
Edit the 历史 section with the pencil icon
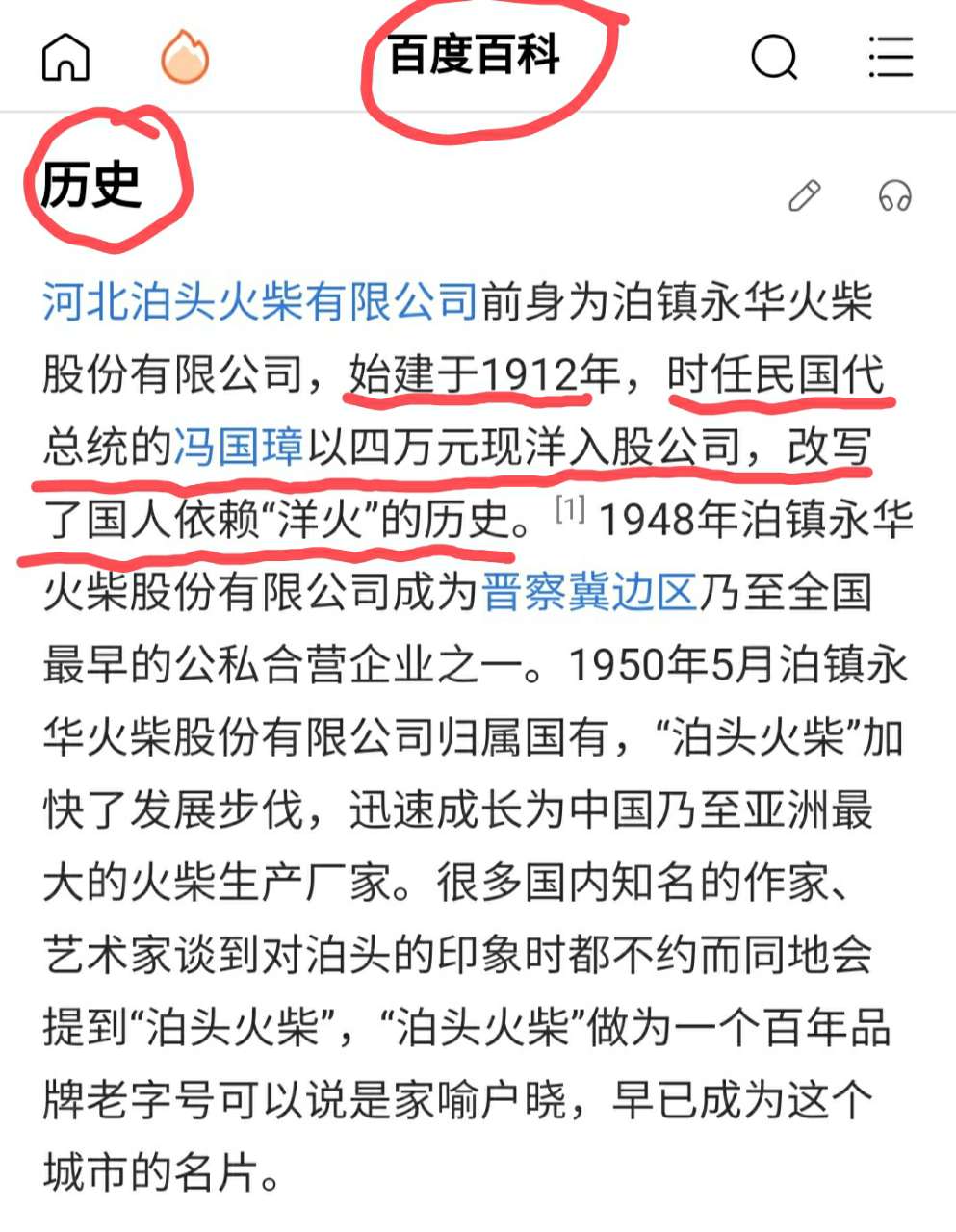click(x=805, y=195)
